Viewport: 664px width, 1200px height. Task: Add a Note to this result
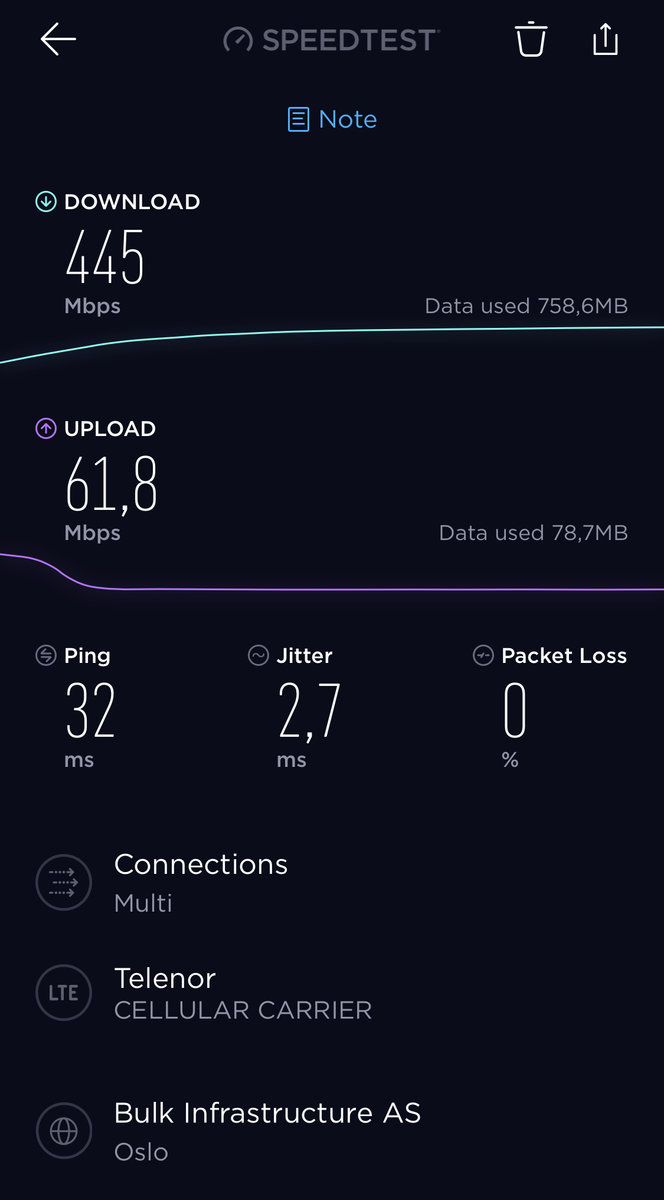click(x=332, y=120)
